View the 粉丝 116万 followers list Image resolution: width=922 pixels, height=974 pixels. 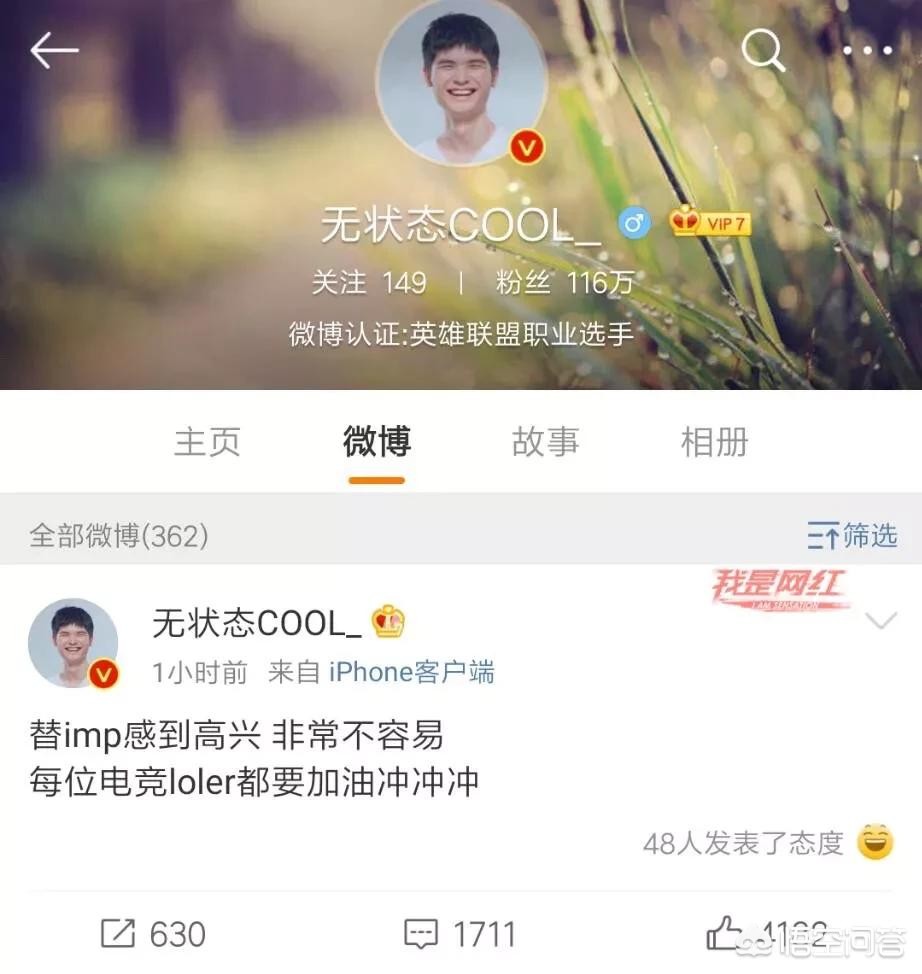coord(564,283)
